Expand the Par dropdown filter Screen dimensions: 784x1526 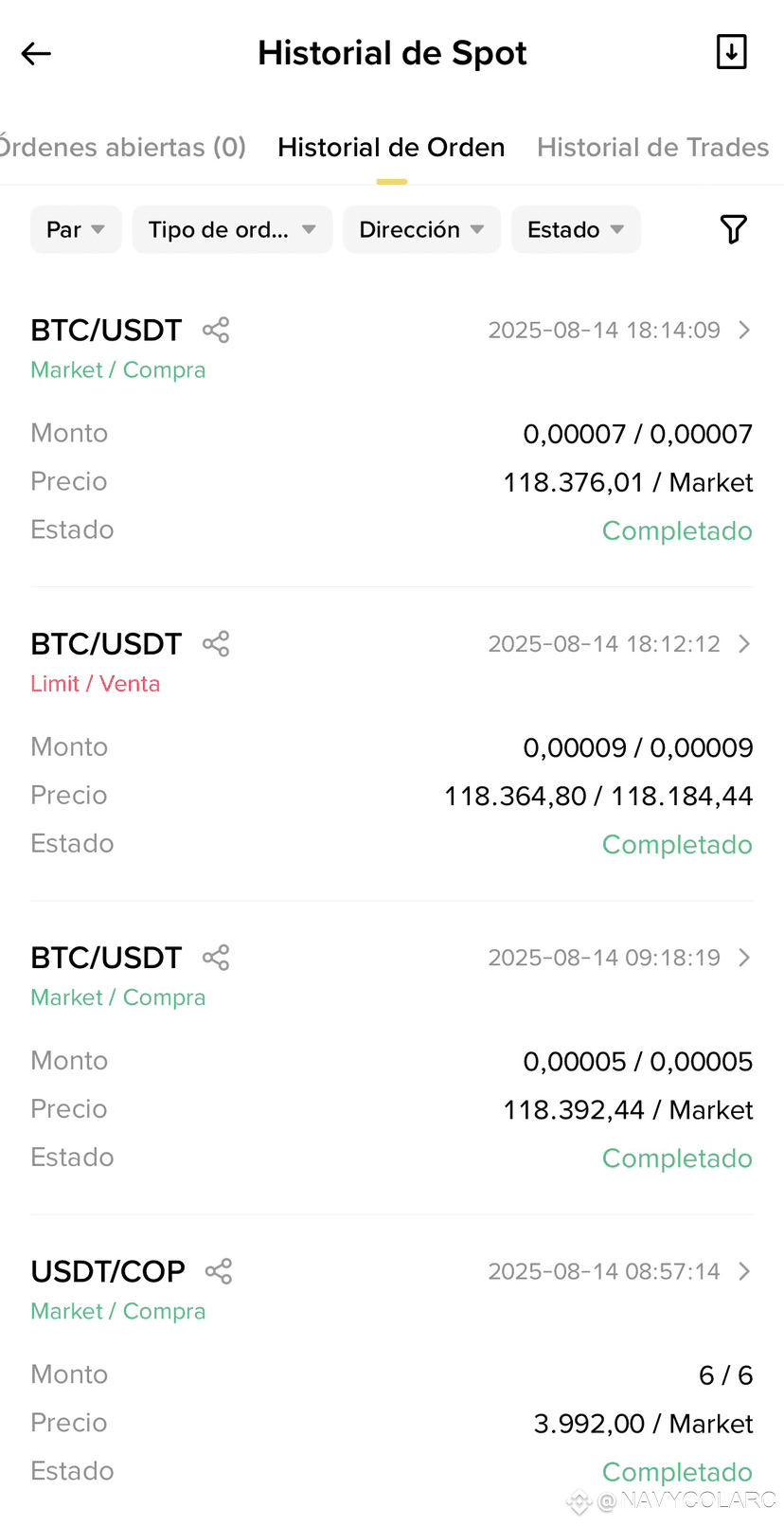76,229
